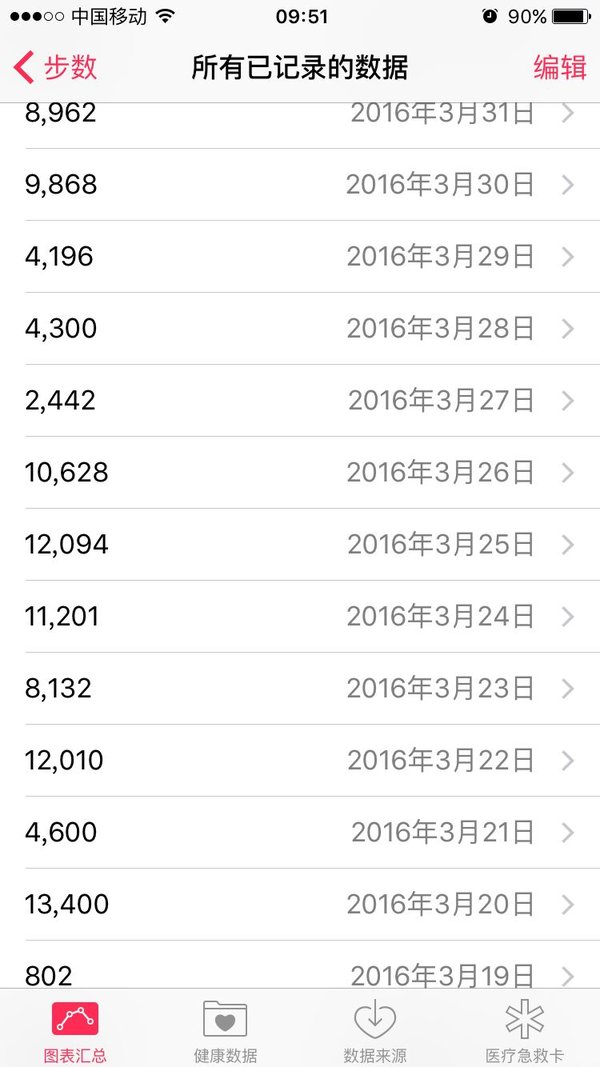Screen dimensions: 600x1067
Task: Open the 2016年3月29日 step record
Action: tap(300, 257)
